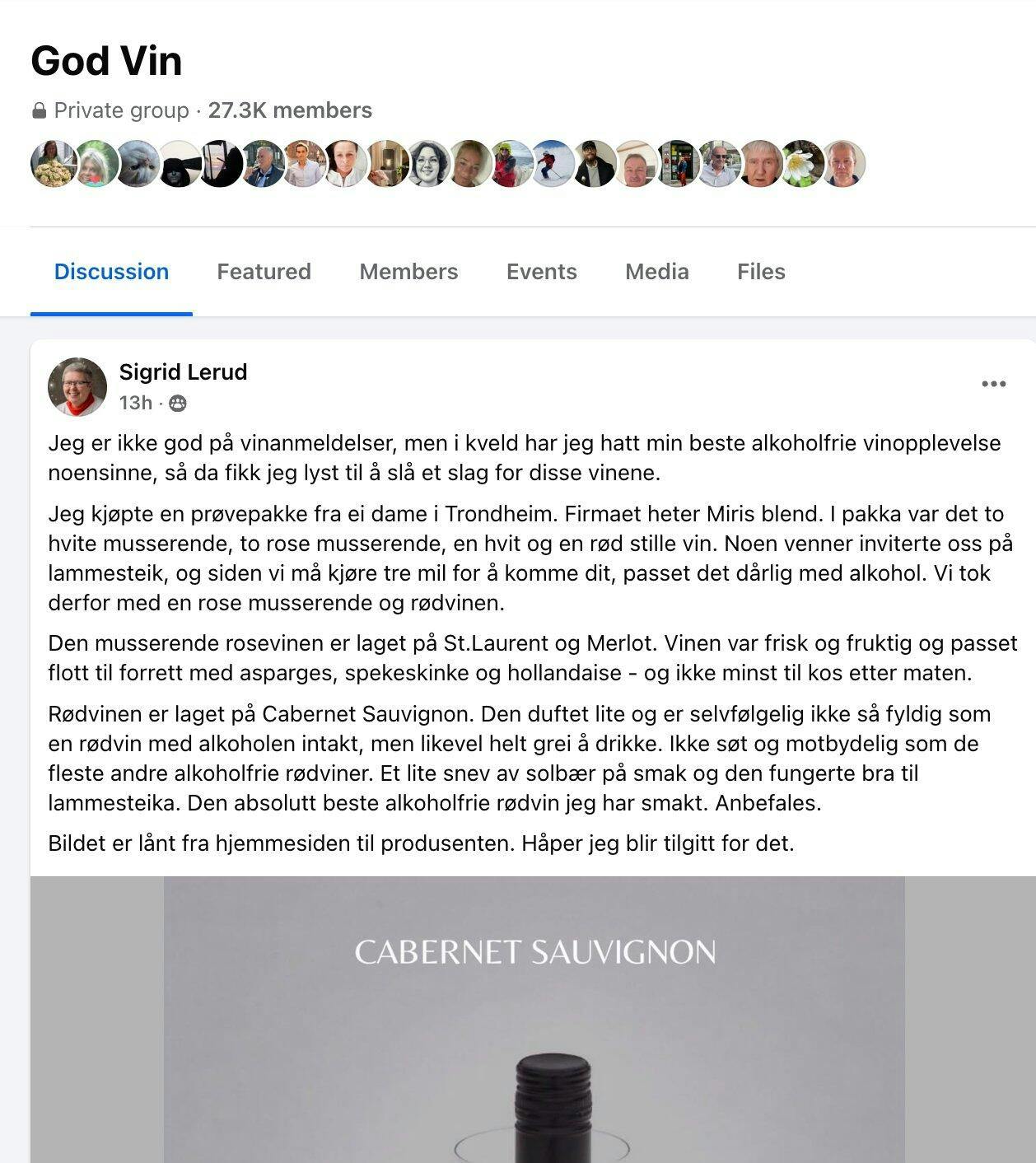Open the Cabernet Sauvignon post image
This screenshot has height=1163, width=1036.
pos(534,1020)
